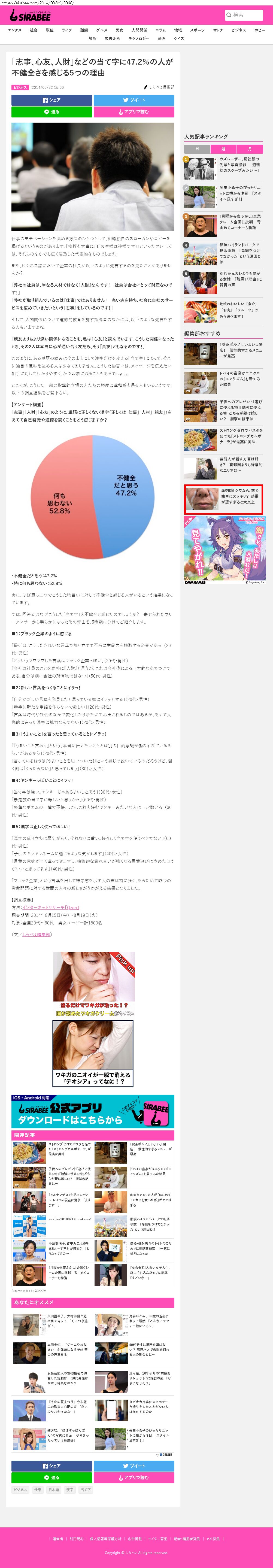
Task: Switch the ranking to the 日 tab
Action: 197,148
